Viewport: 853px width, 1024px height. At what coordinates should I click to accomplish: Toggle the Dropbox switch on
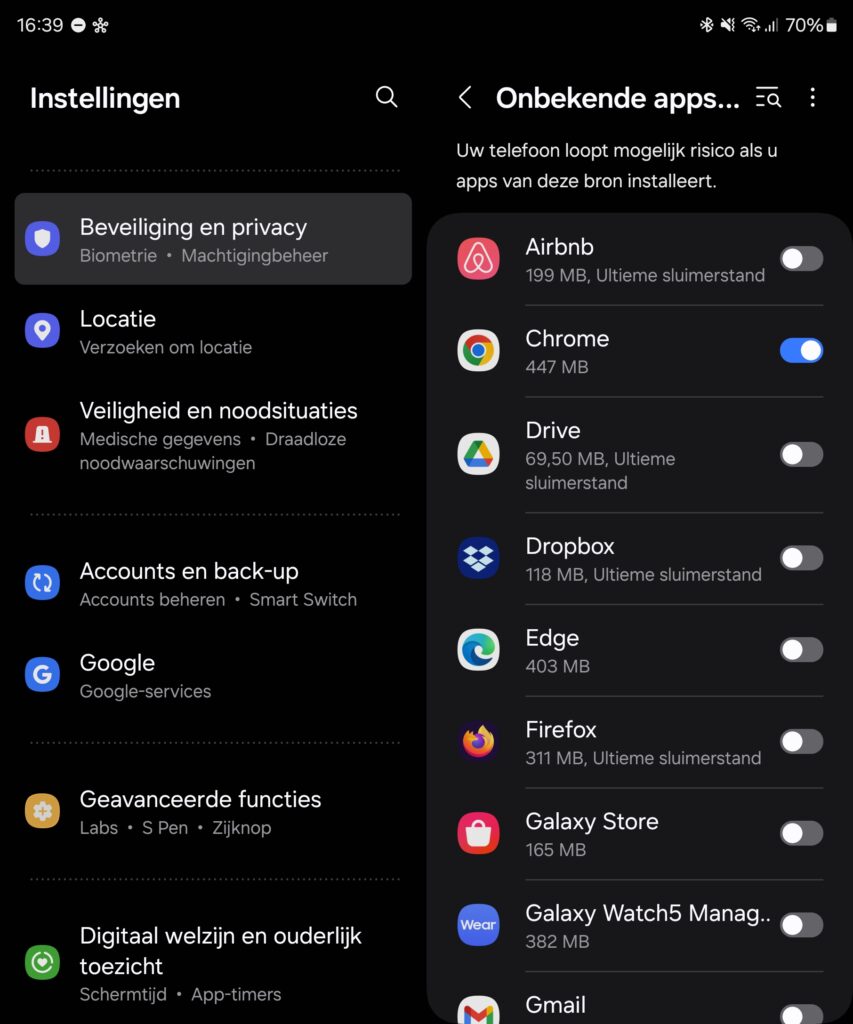coord(801,558)
